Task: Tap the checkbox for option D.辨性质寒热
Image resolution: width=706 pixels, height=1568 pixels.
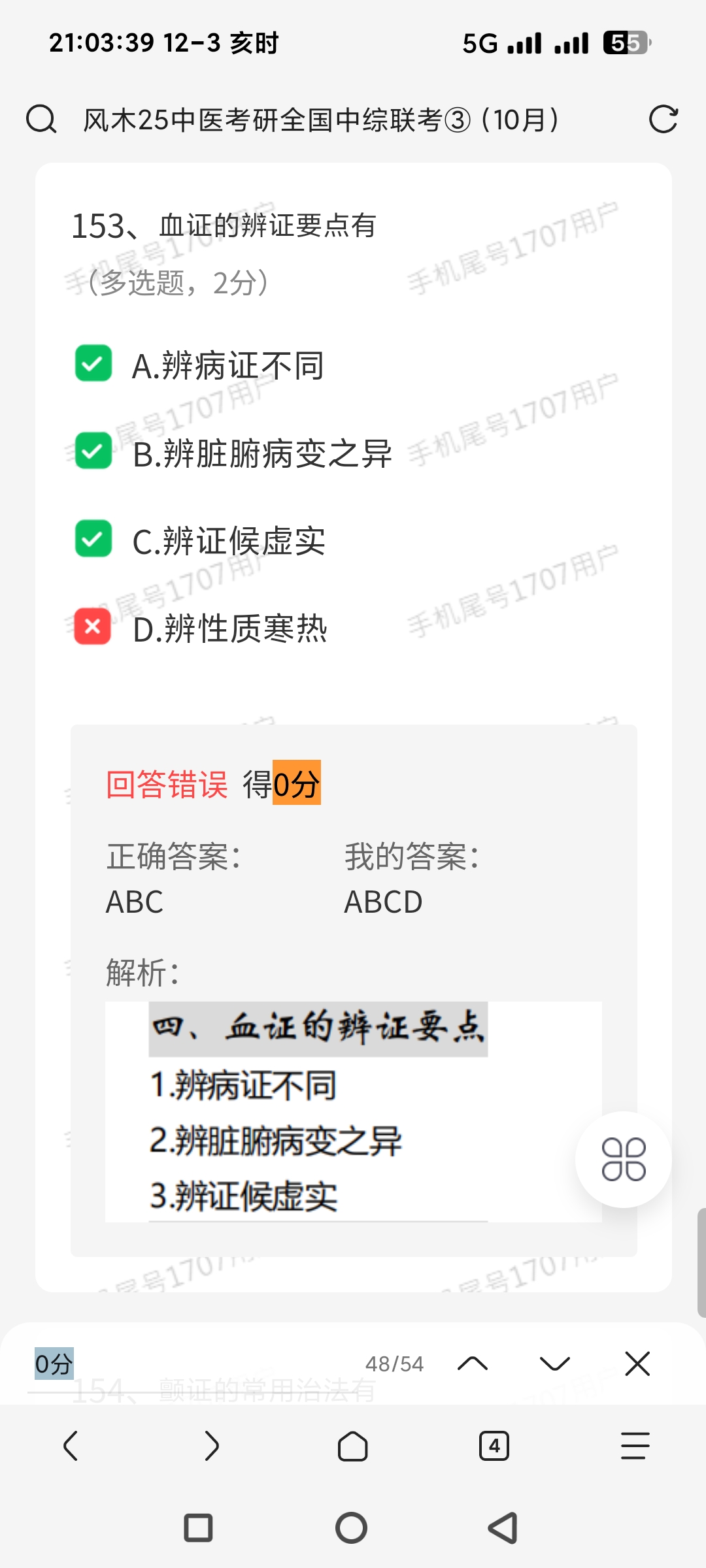Action: pyautogui.click(x=93, y=627)
